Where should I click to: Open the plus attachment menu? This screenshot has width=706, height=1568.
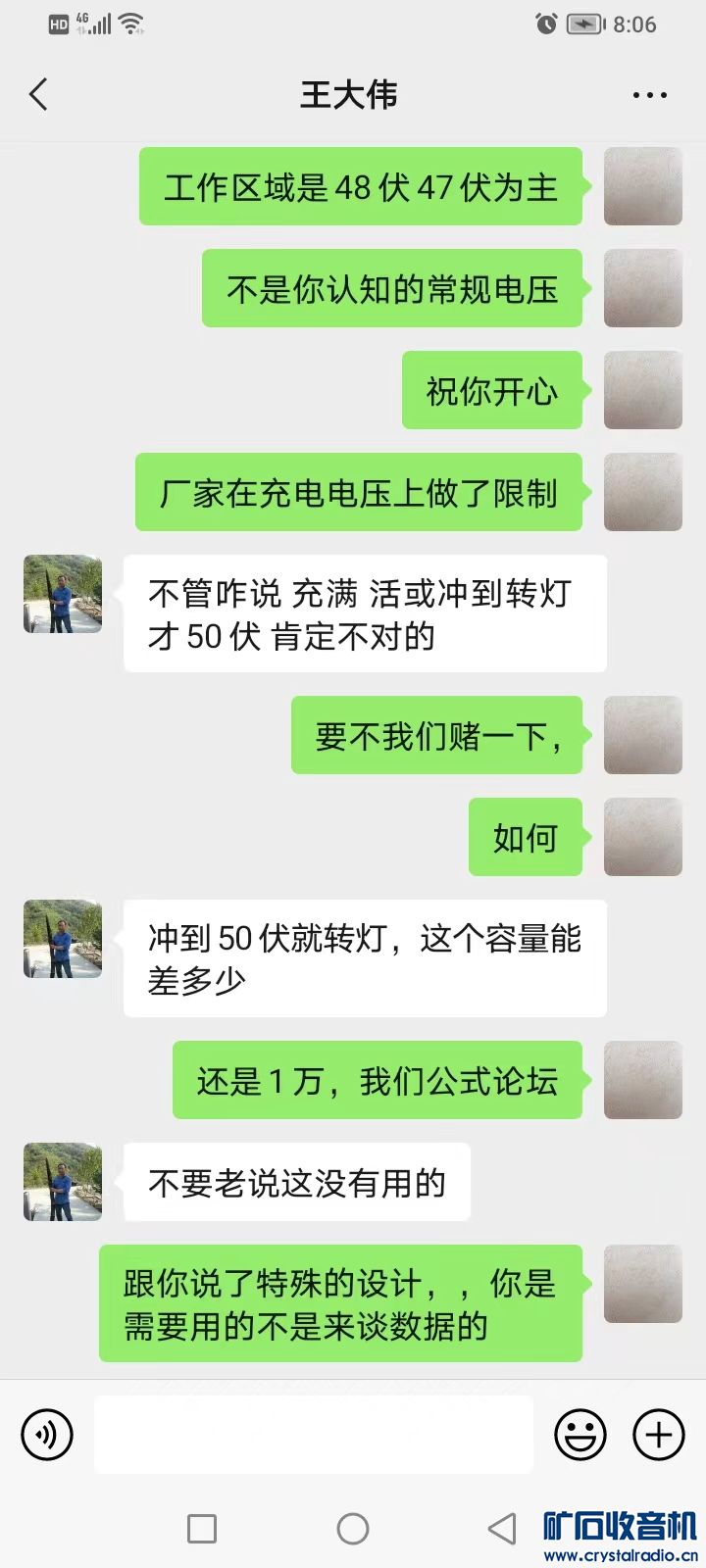click(659, 1435)
